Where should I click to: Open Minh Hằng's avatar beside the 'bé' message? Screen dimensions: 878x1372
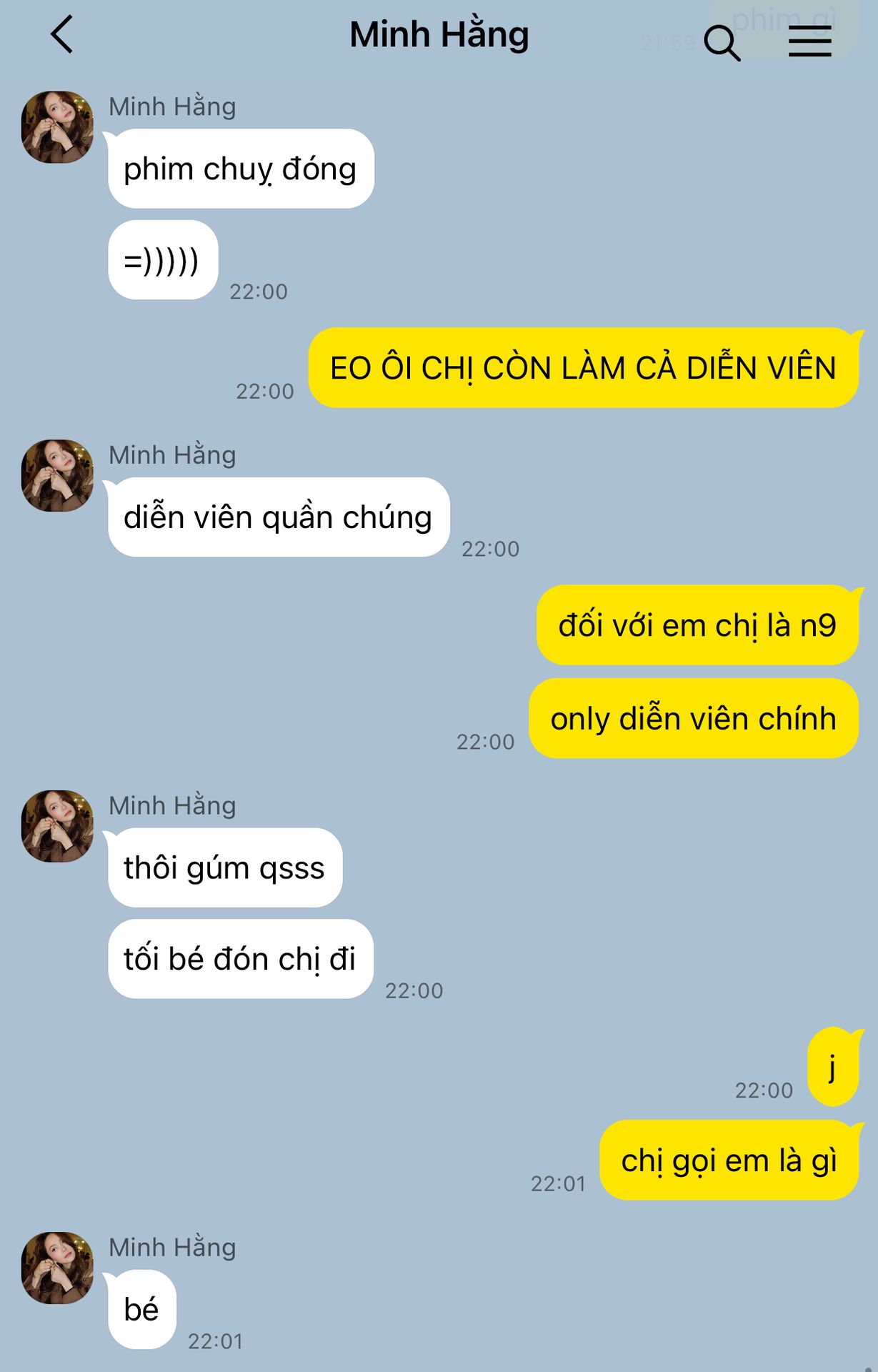pos(57,1268)
